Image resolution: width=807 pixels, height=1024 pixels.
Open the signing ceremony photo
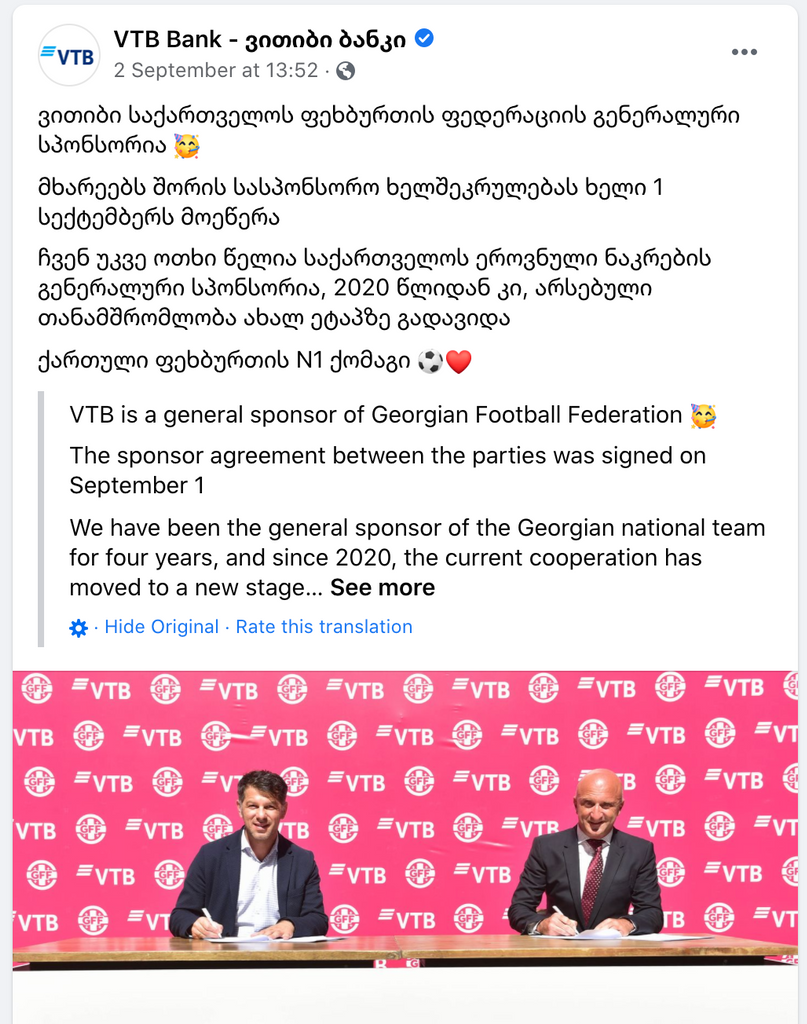tap(404, 820)
